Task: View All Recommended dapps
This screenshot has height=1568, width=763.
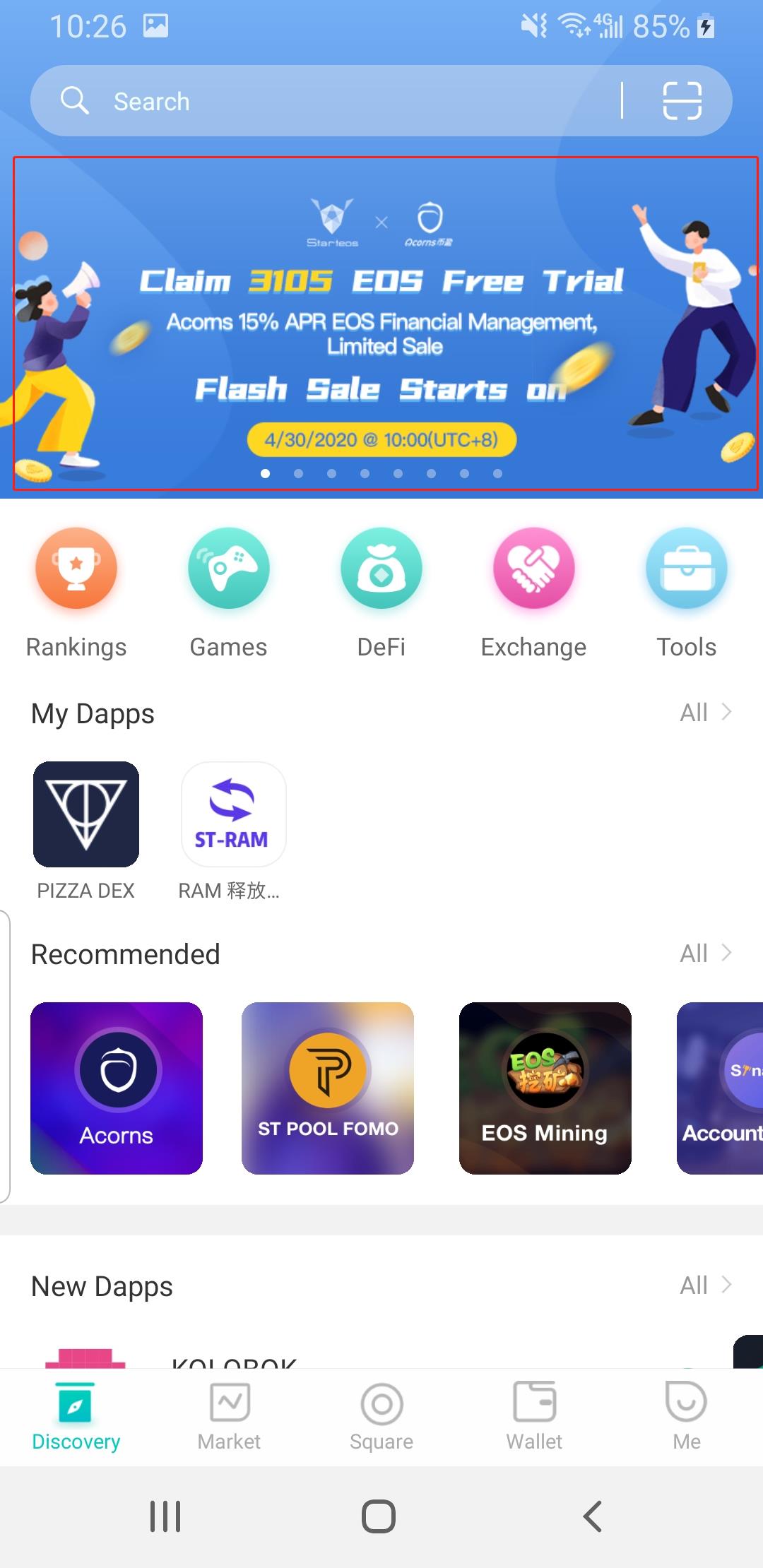Action: pyautogui.click(x=705, y=954)
